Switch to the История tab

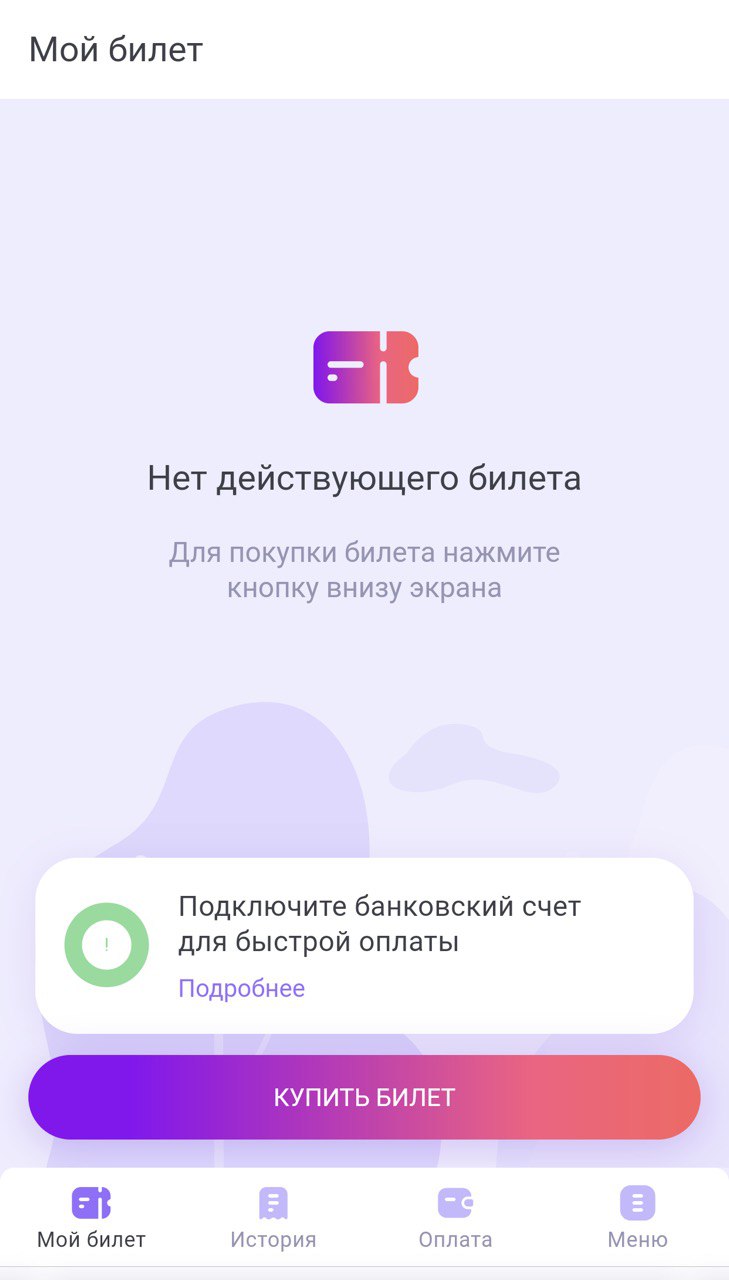[x=273, y=1217]
